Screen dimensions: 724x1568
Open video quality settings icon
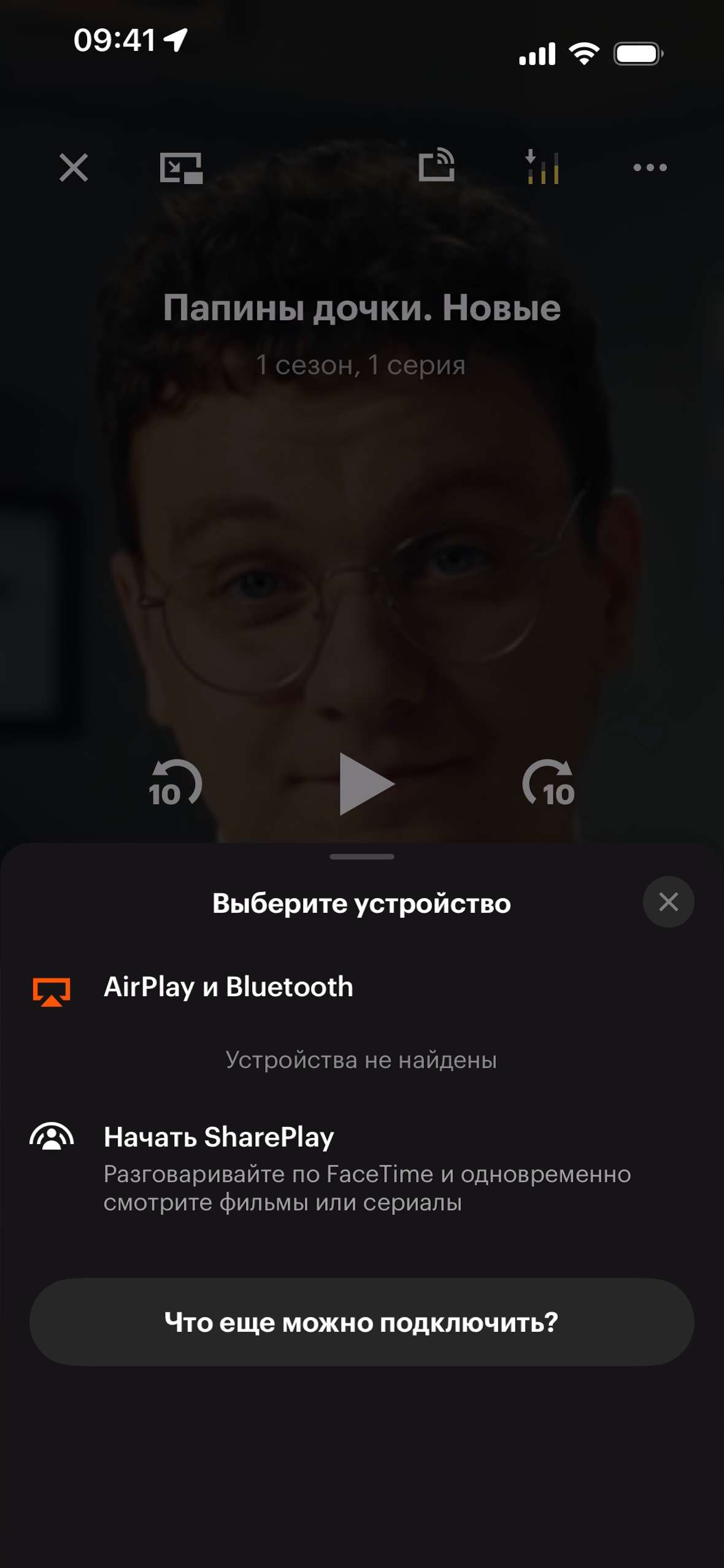point(542,167)
